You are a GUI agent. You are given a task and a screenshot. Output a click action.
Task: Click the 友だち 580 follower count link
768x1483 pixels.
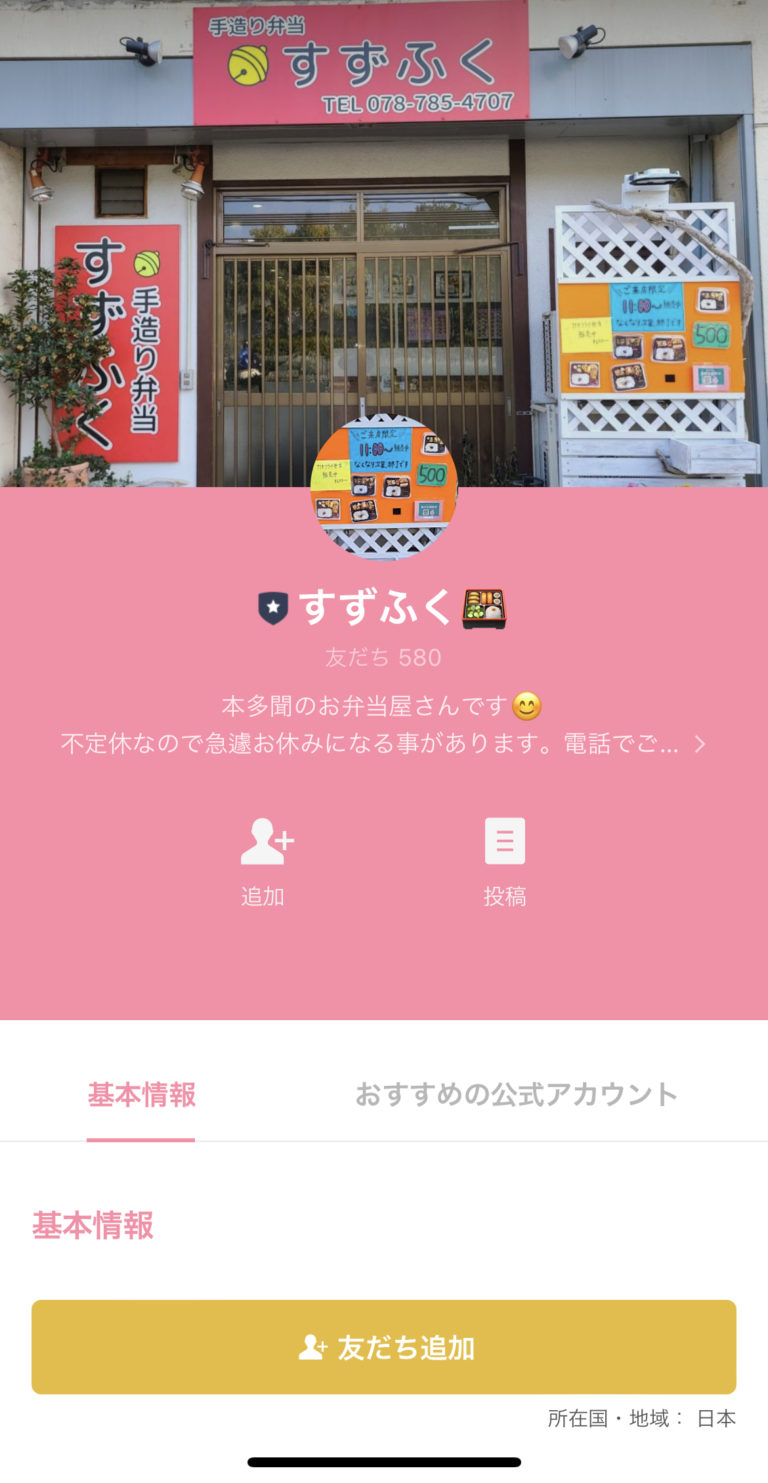tap(384, 658)
